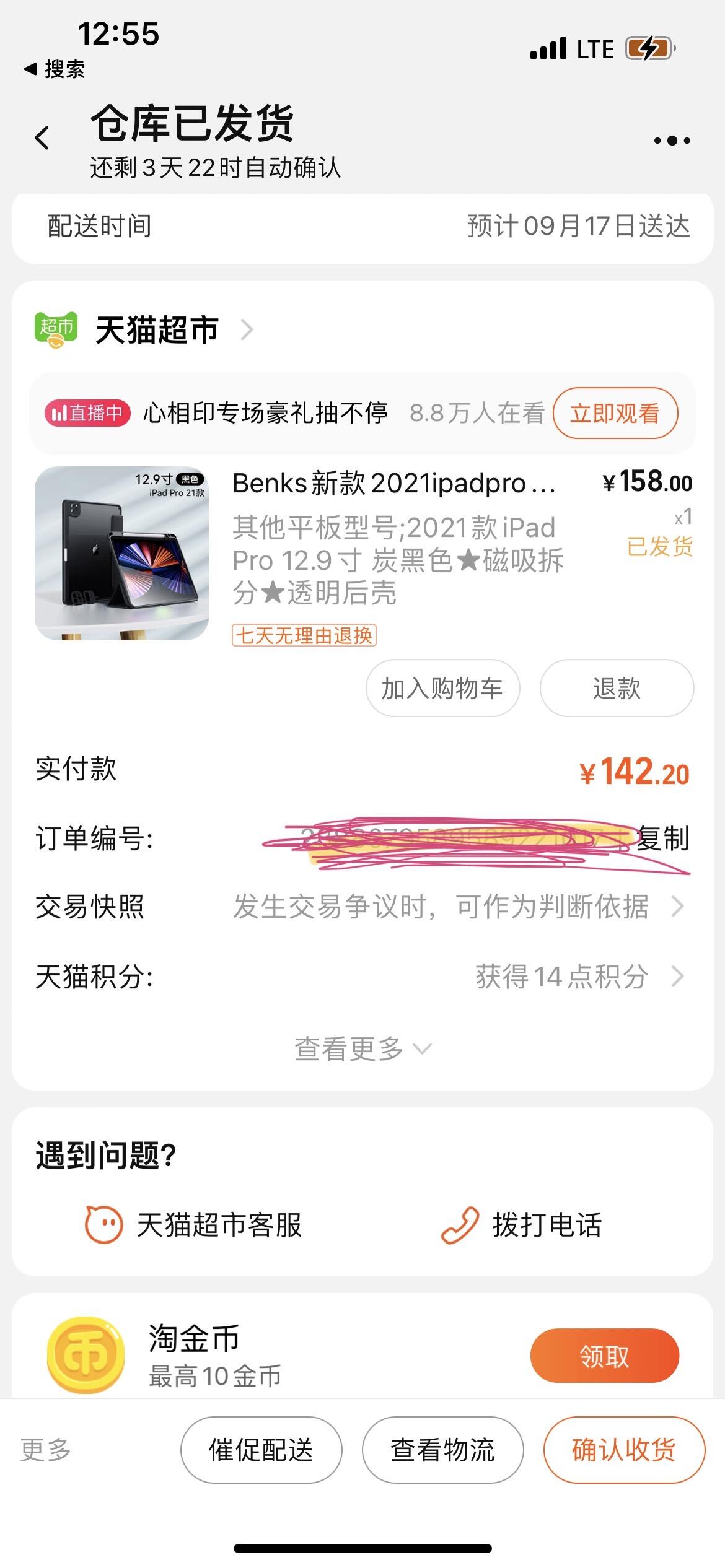Screen dimensions: 725x1568
Task: Tap 领取 to claim the gold coins
Action: point(605,1356)
